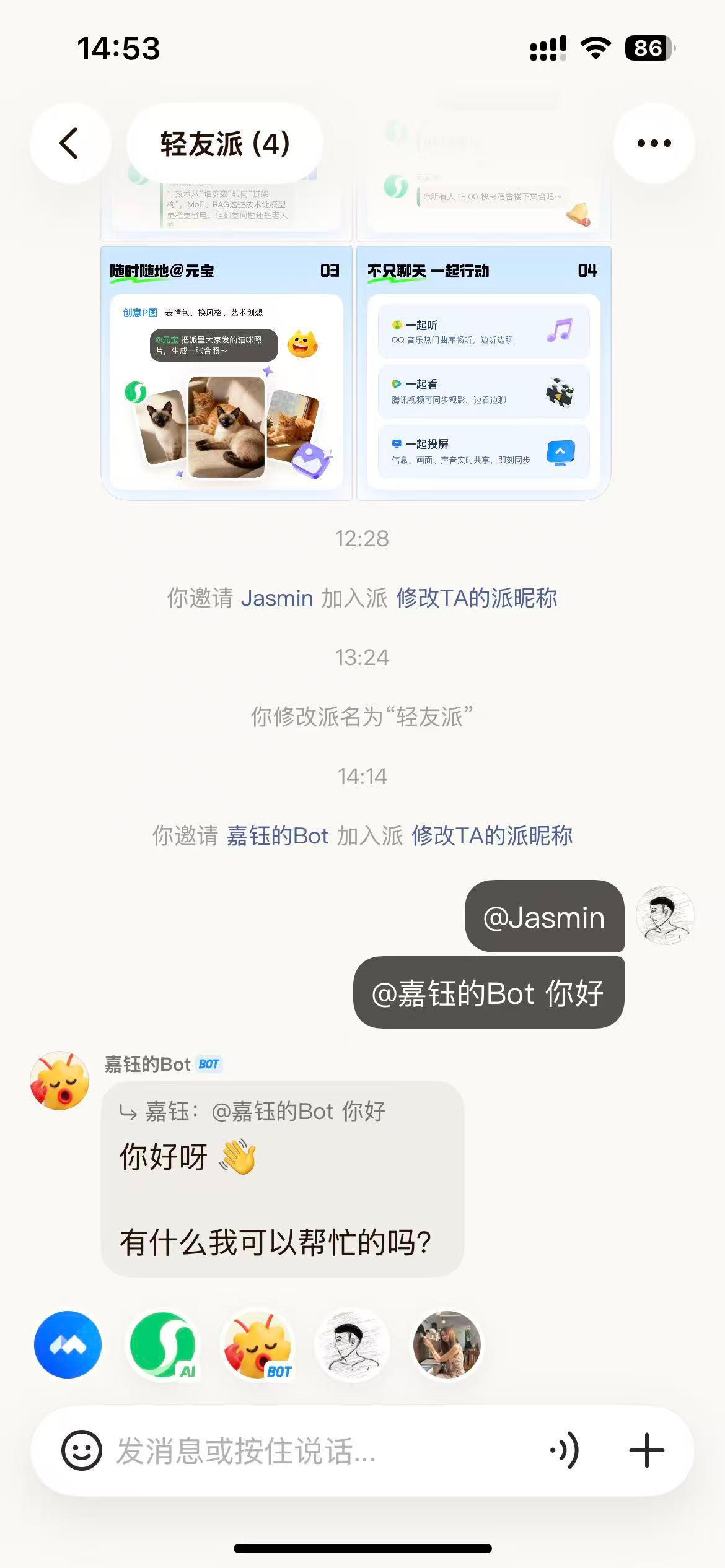This screenshot has height=1568, width=725.
Task: Tap the quoted reply 嘉钰：@嘉钰的Bot 你好
Action: pos(254,1110)
